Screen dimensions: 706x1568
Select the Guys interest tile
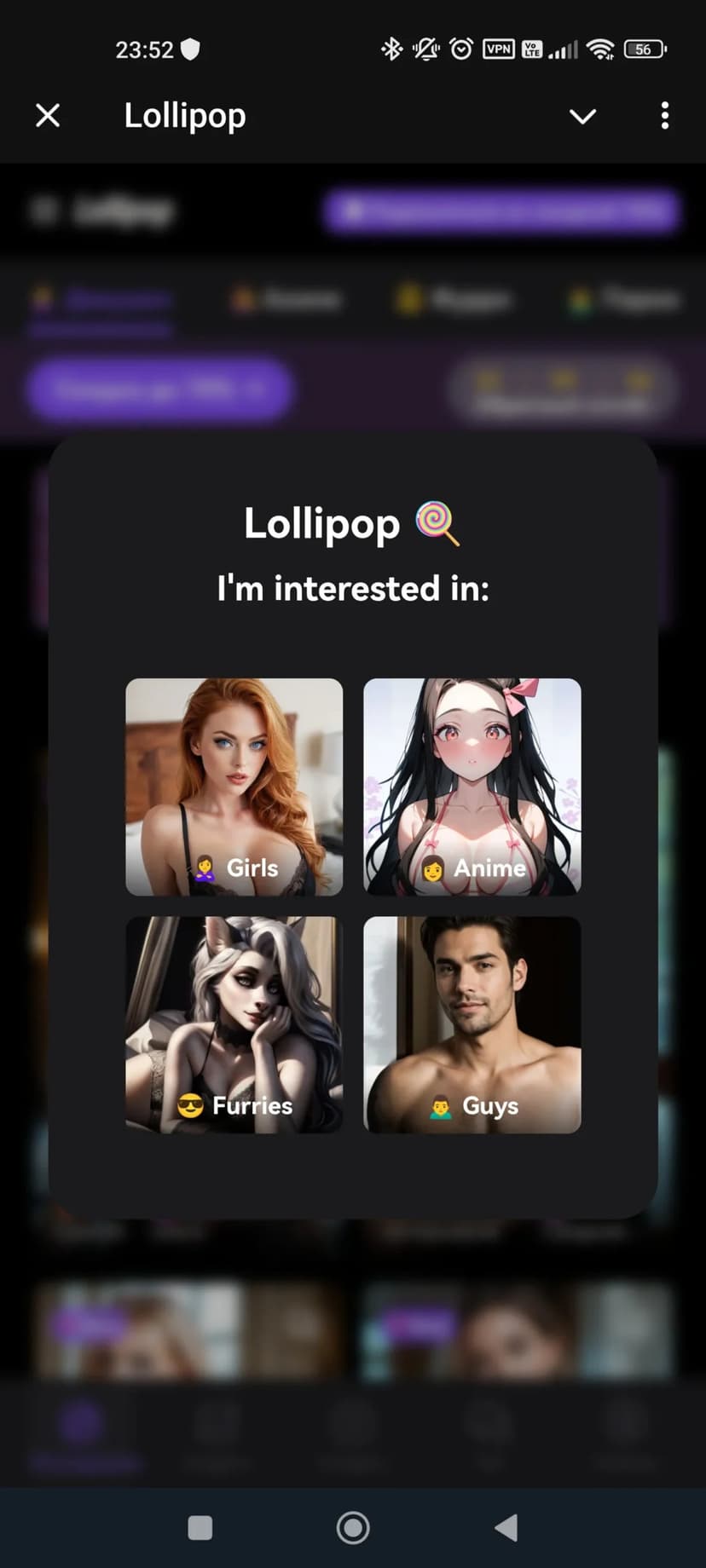tap(472, 1024)
